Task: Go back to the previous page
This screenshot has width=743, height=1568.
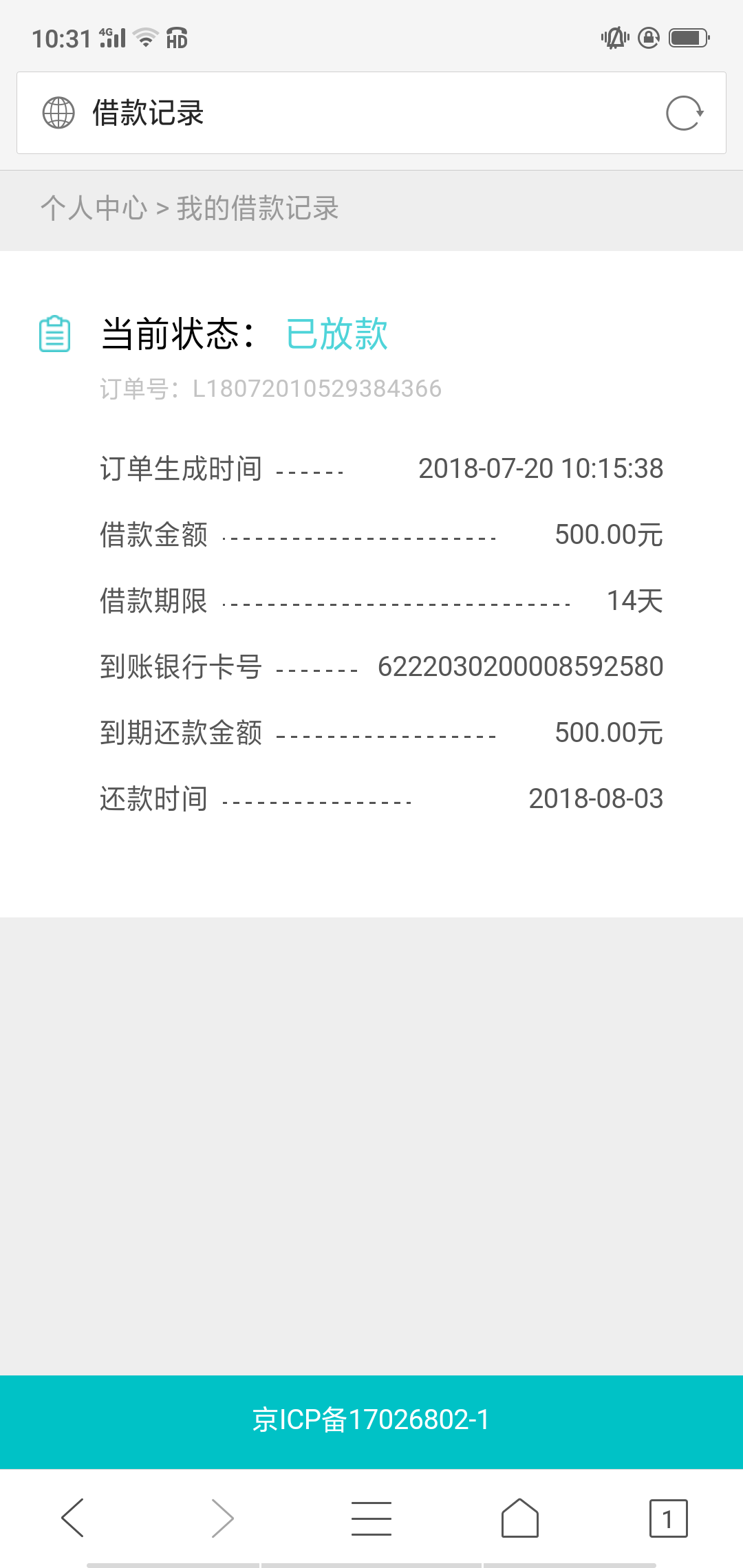Action: 73,1518
